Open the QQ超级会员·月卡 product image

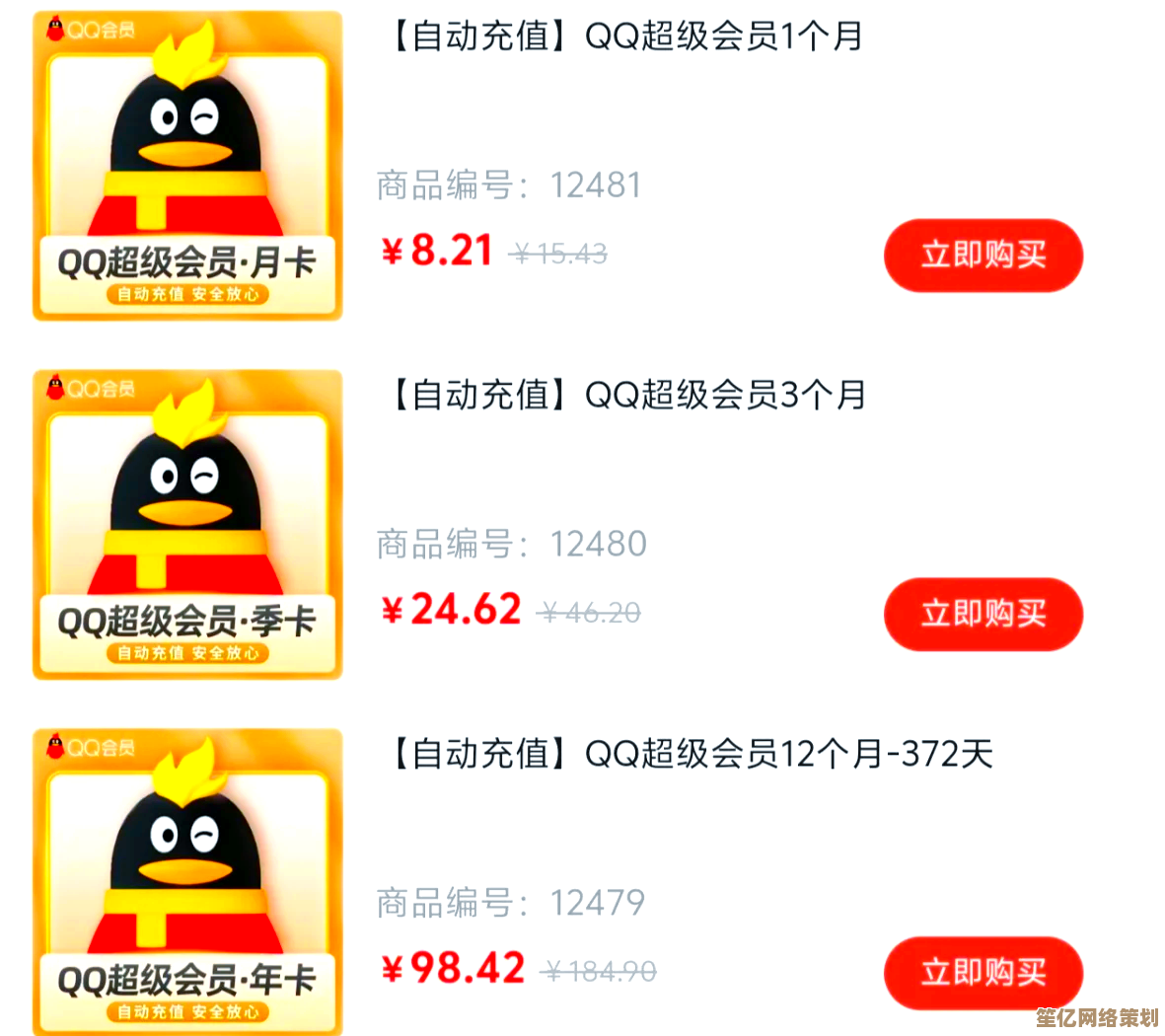pyautogui.click(x=187, y=166)
